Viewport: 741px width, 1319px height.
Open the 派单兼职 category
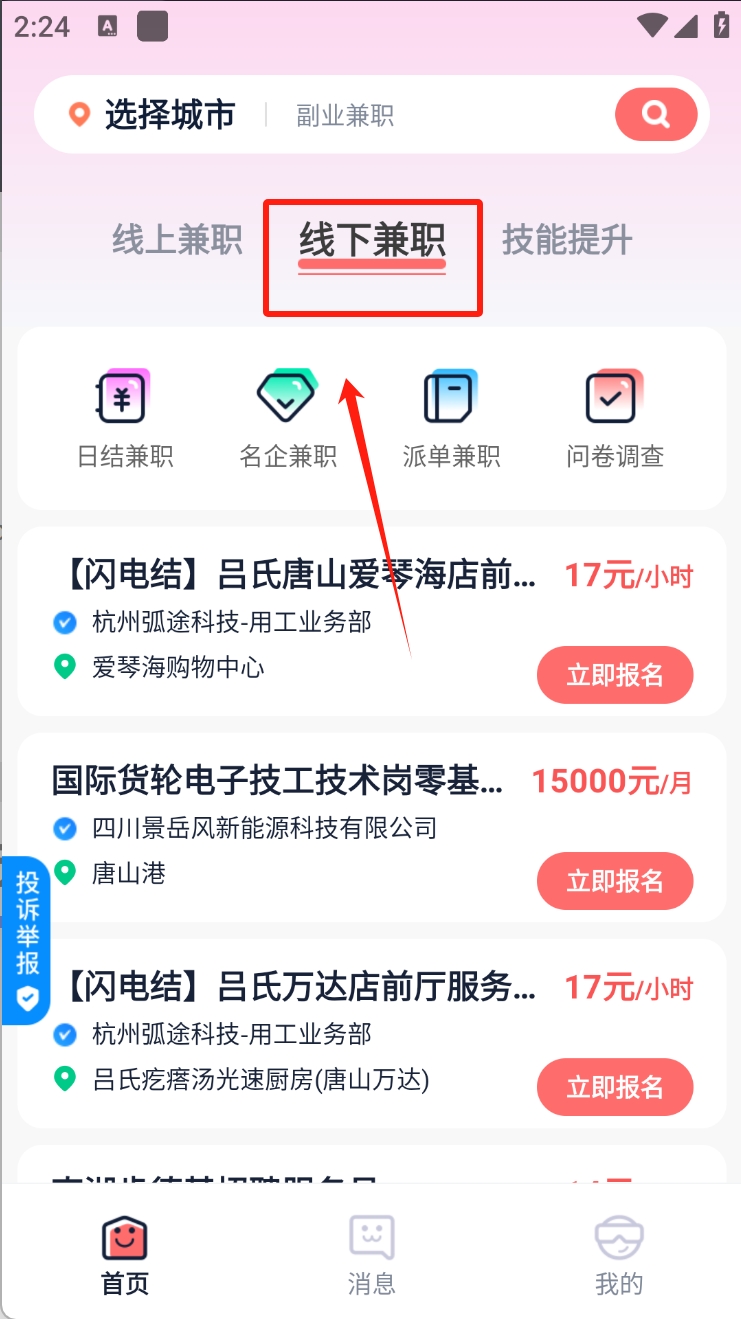451,420
